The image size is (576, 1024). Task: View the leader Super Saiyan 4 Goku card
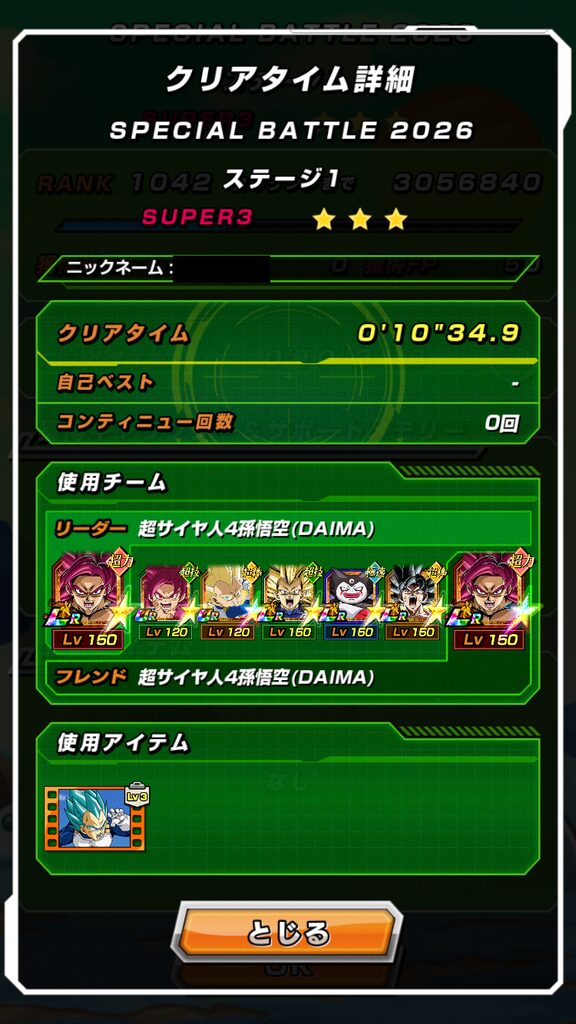point(88,600)
